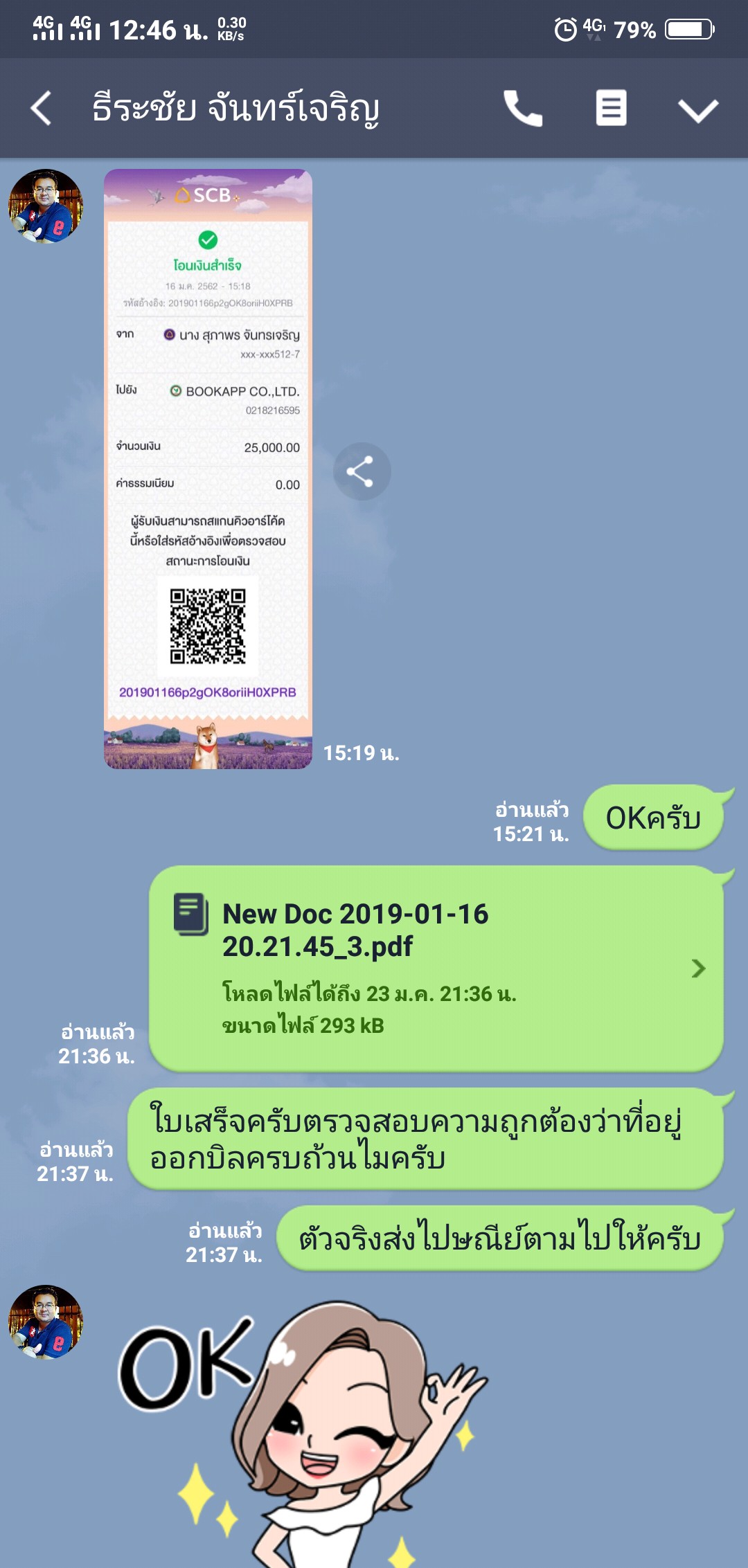Open the notes icon in header

611,109
